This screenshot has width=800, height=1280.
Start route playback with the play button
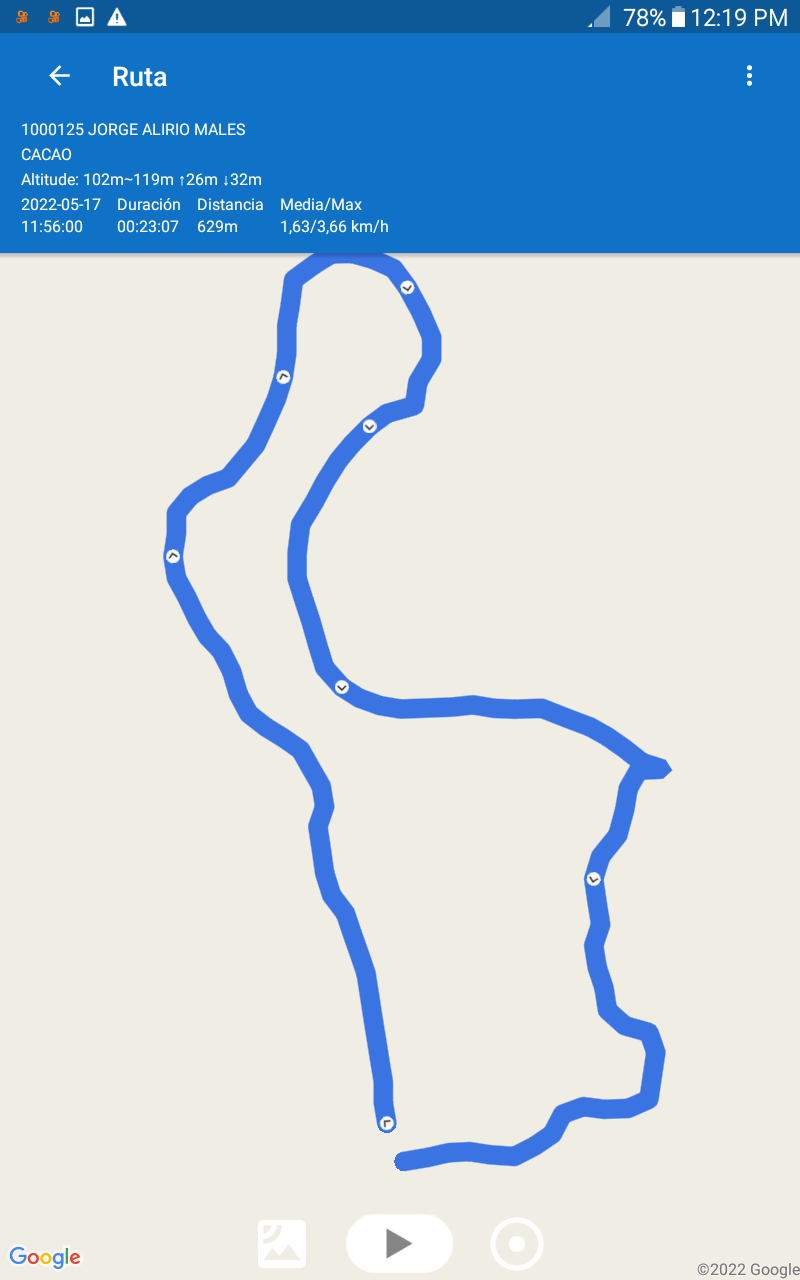(x=399, y=1243)
